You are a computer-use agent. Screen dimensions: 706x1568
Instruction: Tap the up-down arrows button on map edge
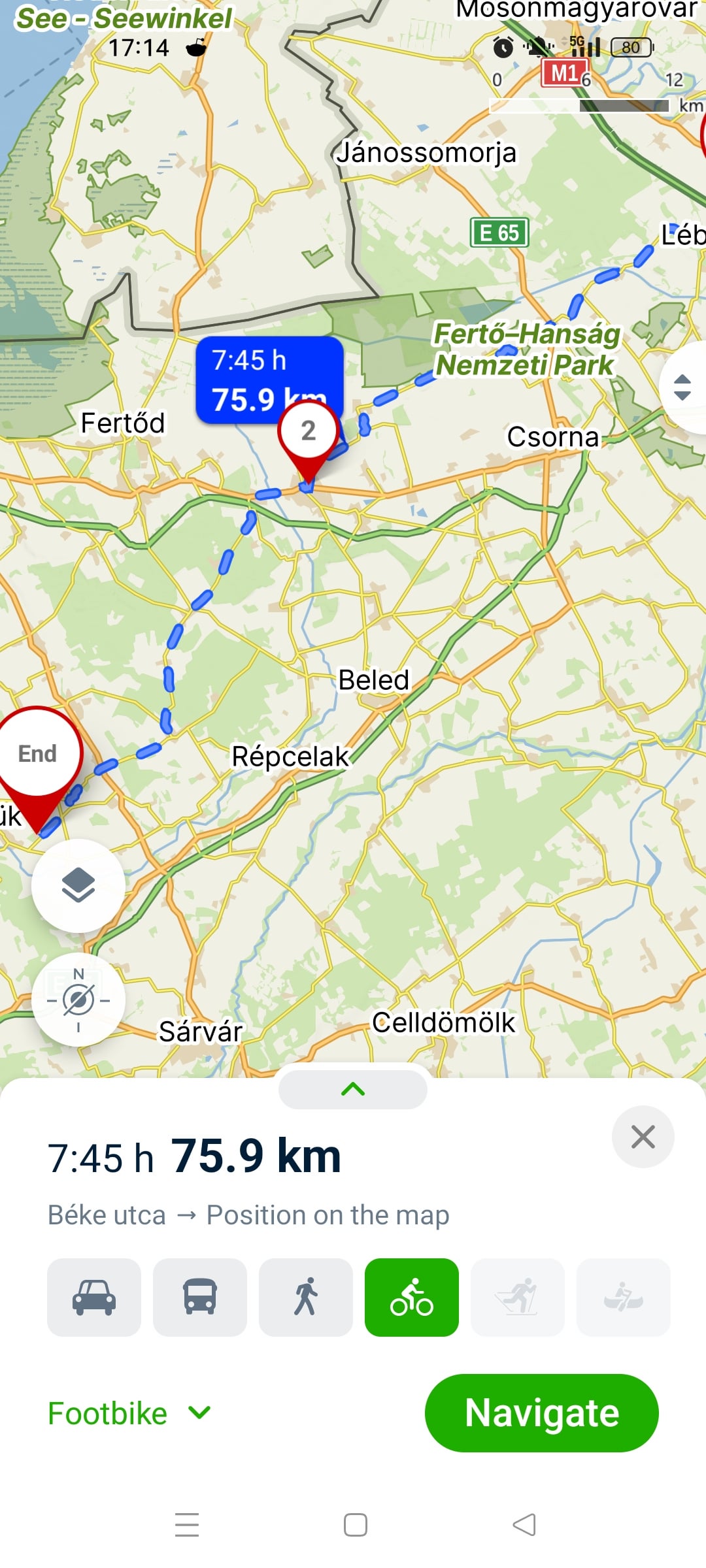pos(682,387)
